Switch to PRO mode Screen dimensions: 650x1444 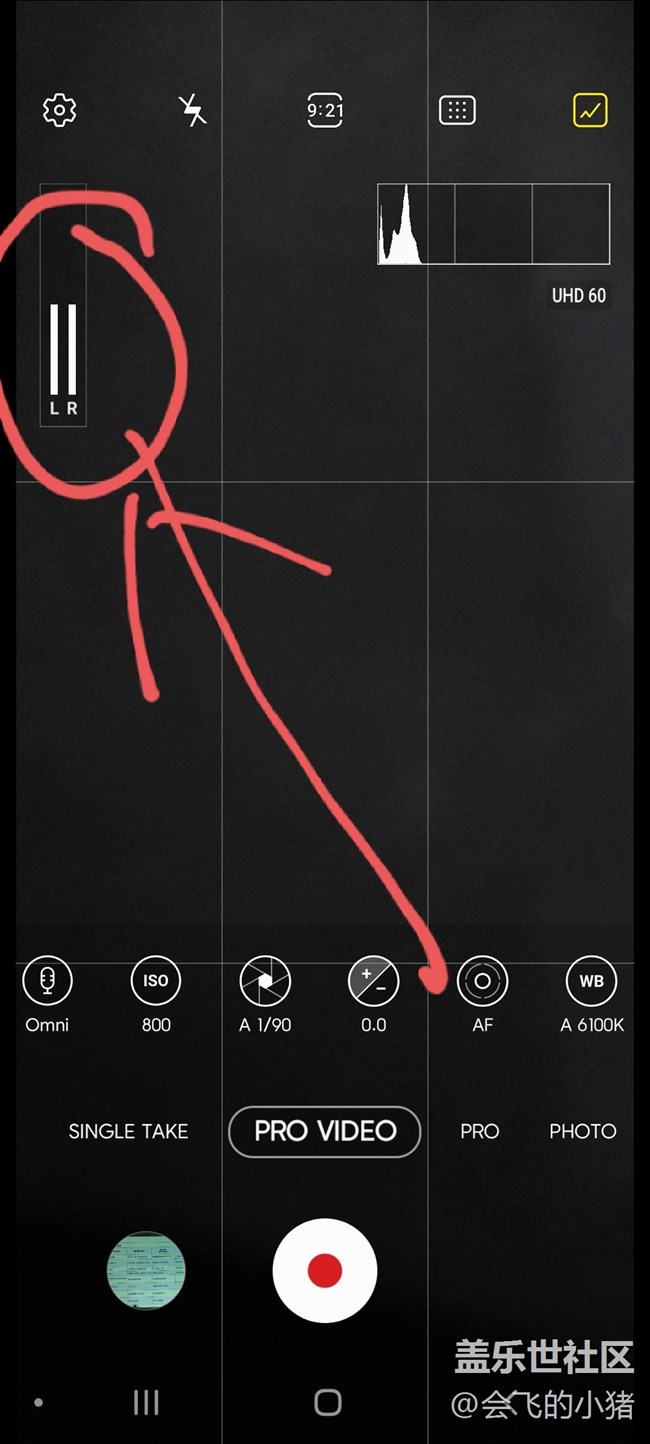pos(480,1131)
